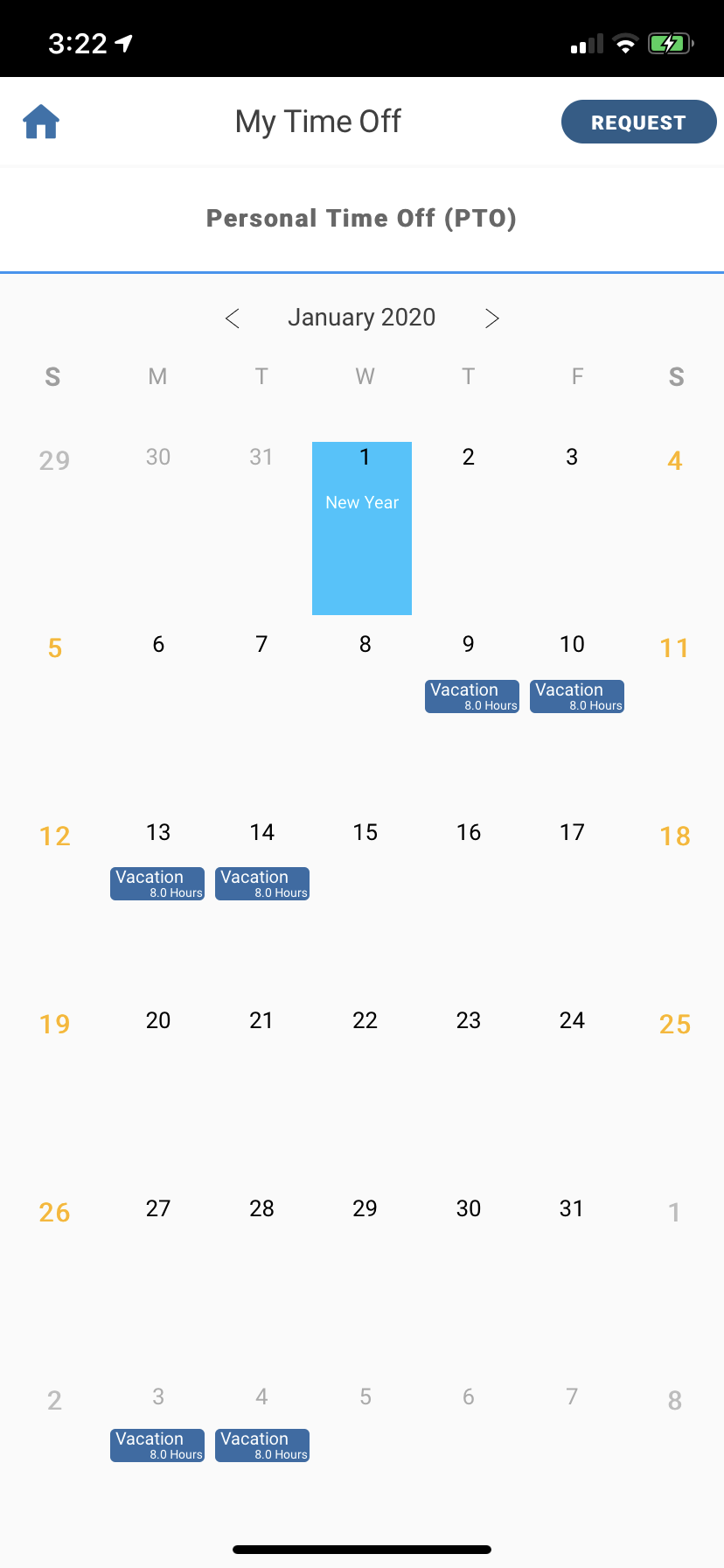Open the Vacation entry on February 3
This screenshot has width=724, height=1568.
(157, 1445)
